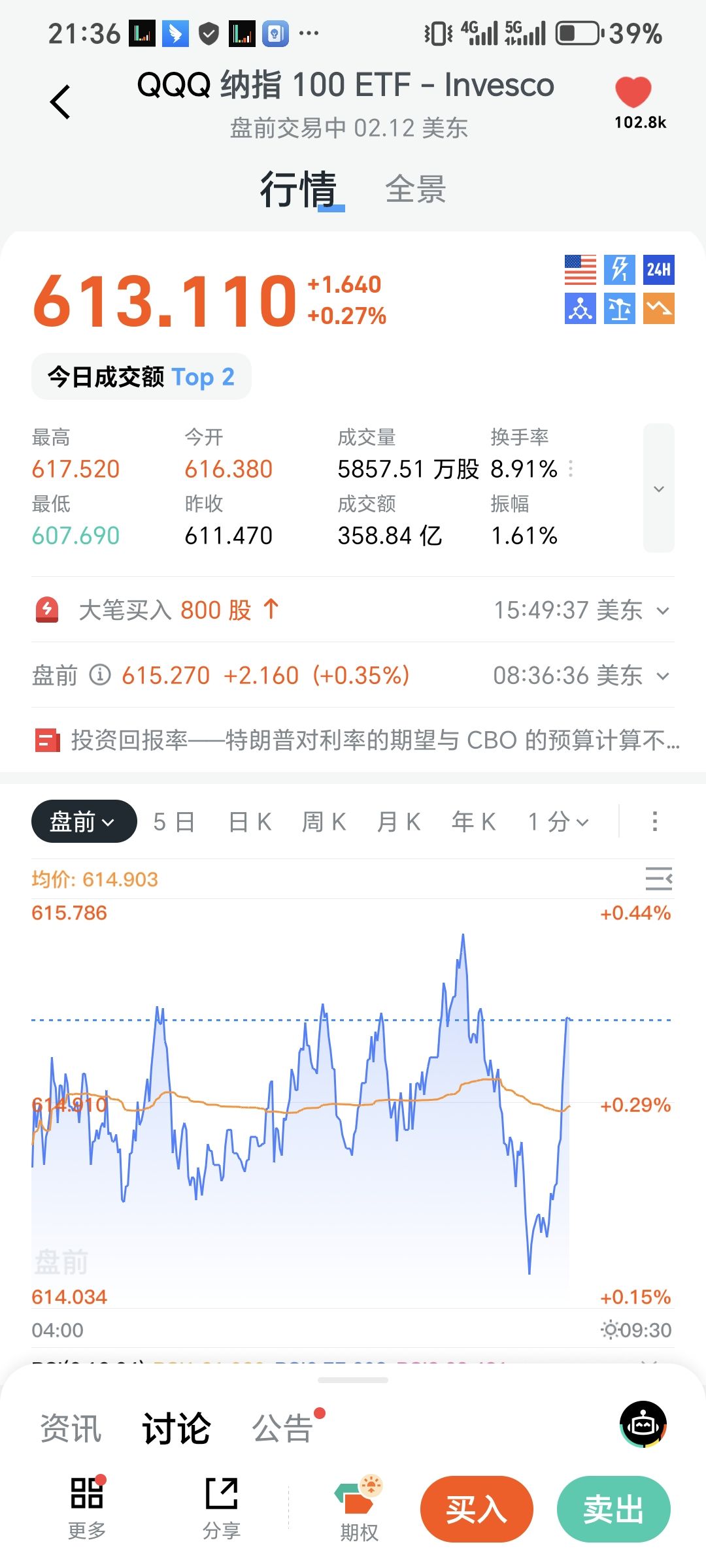Open the 公告 tab
The width and height of the screenshot is (706, 1568).
point(282,1428)
